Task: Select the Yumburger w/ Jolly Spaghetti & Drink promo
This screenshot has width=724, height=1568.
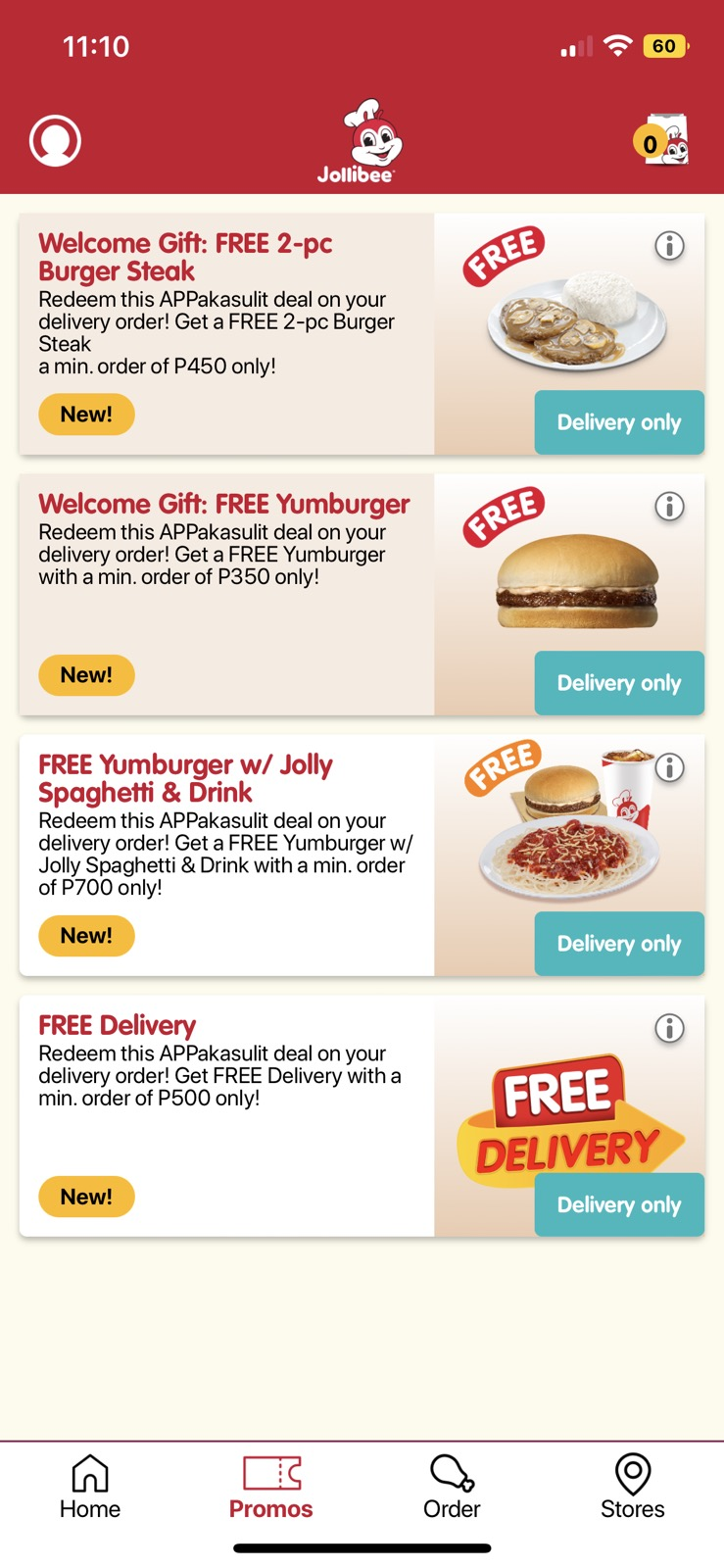Action: pyautogui.click(x=225, y=855)
